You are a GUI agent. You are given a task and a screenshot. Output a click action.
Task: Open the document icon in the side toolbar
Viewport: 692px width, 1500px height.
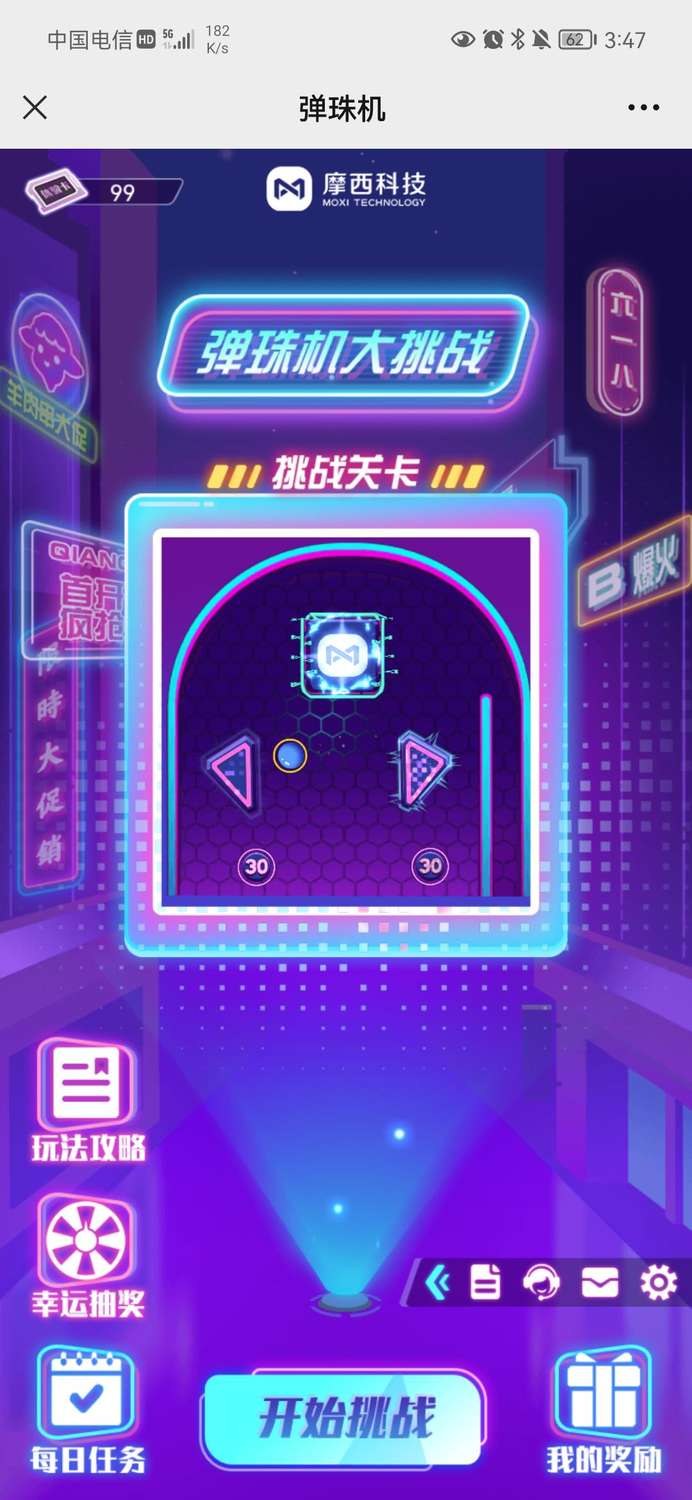[x=486, y=1282]
